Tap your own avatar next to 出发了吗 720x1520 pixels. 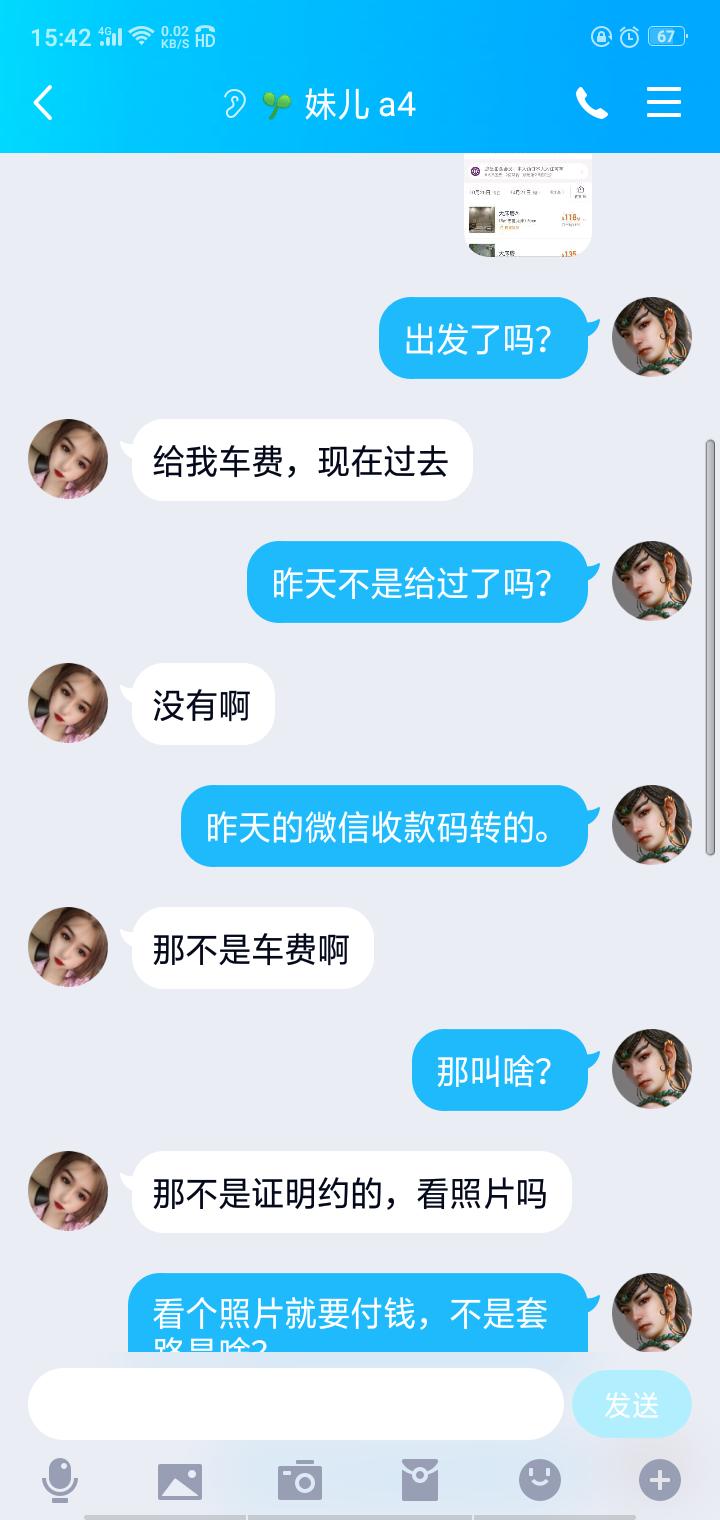coord(652,338)
